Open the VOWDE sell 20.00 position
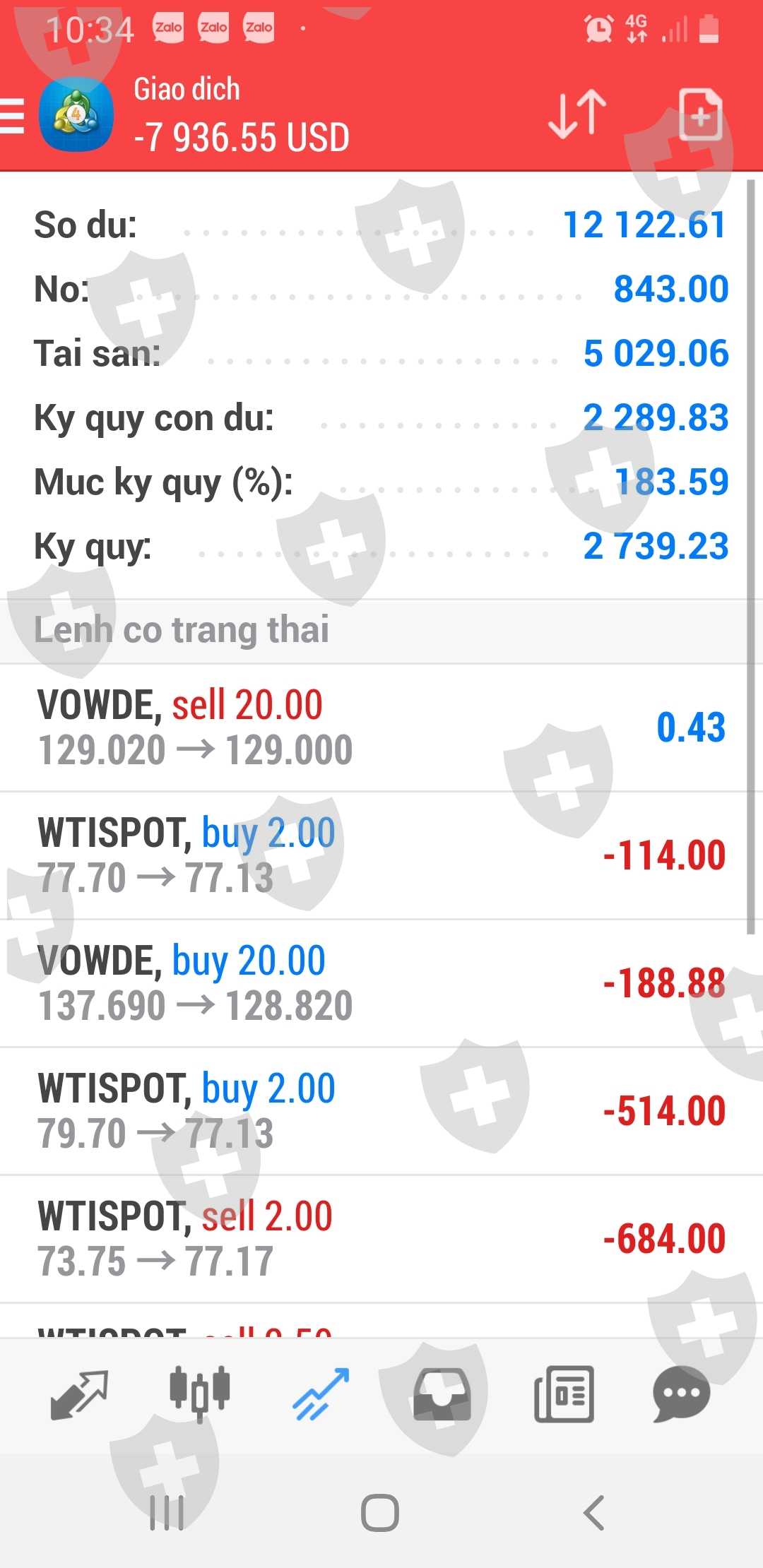Screen dimensions: 763x1568 click(381, 727)
